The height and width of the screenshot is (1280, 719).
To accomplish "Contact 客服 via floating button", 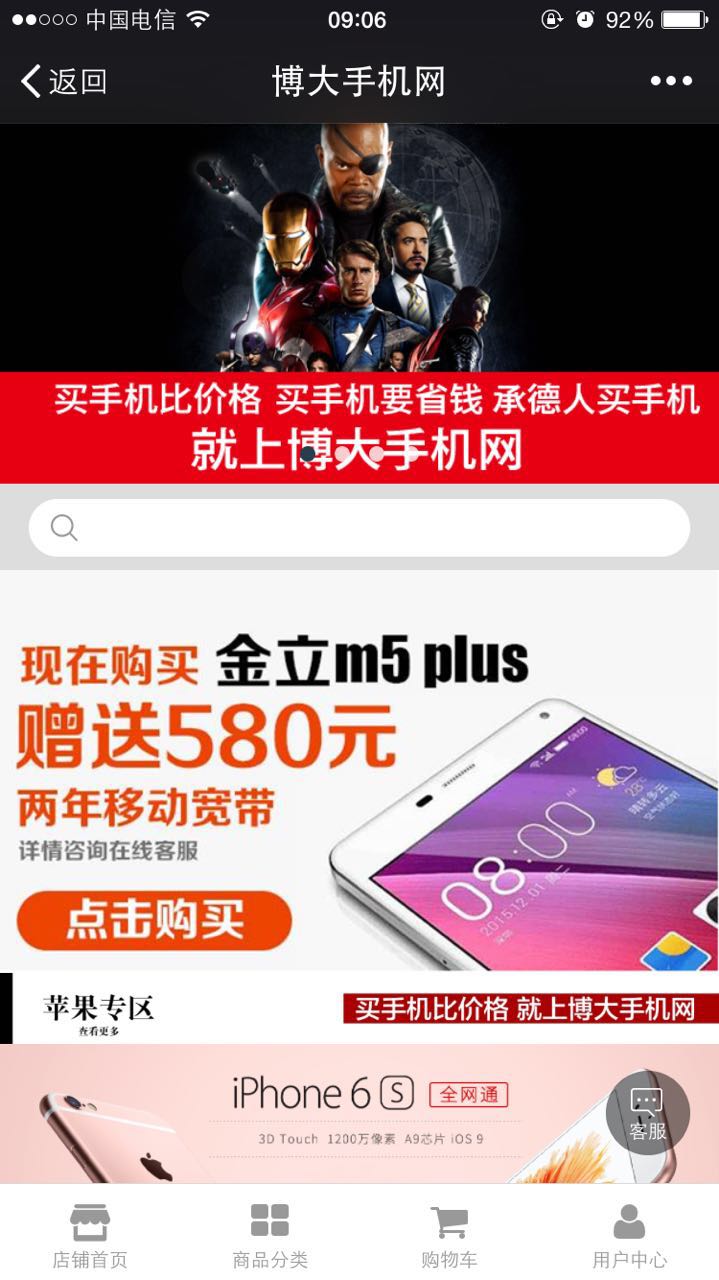I will coord(647,1113).
